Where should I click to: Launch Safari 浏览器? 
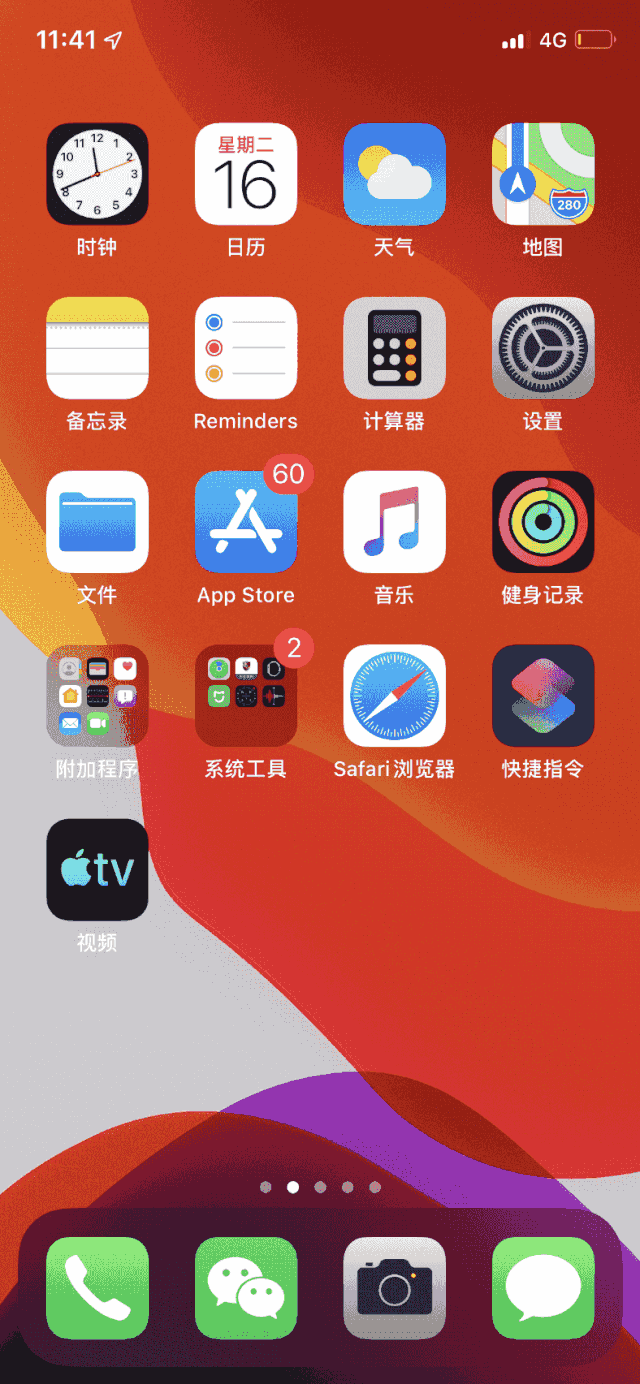pos(394,696)
